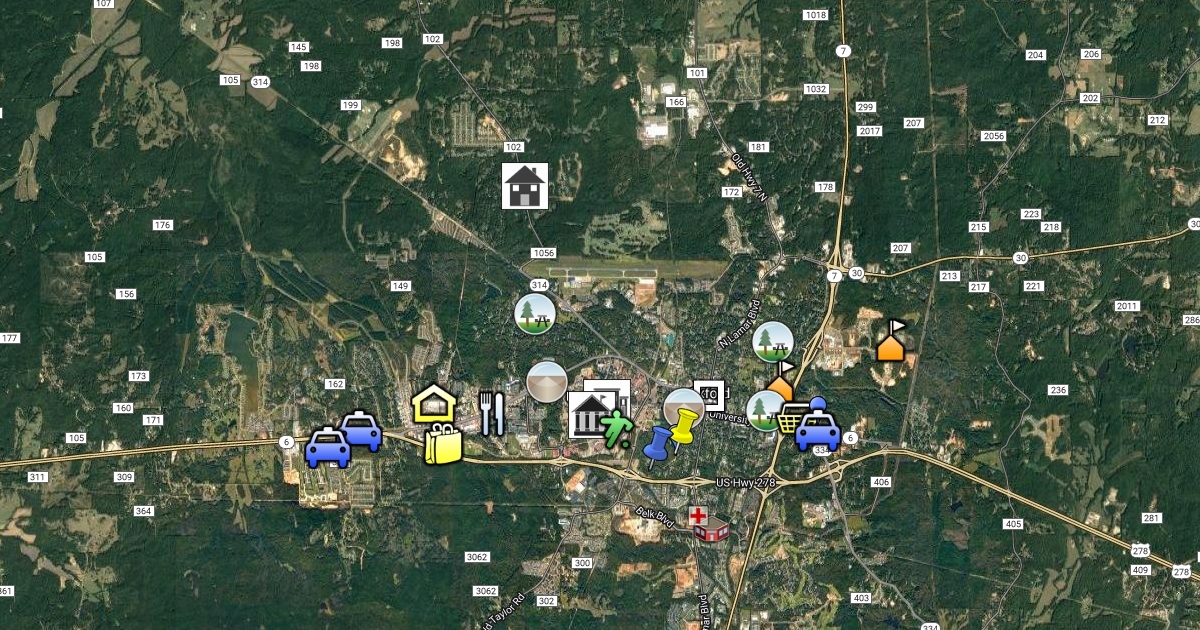Select the front museum building marker

click(x=590, y=414)
